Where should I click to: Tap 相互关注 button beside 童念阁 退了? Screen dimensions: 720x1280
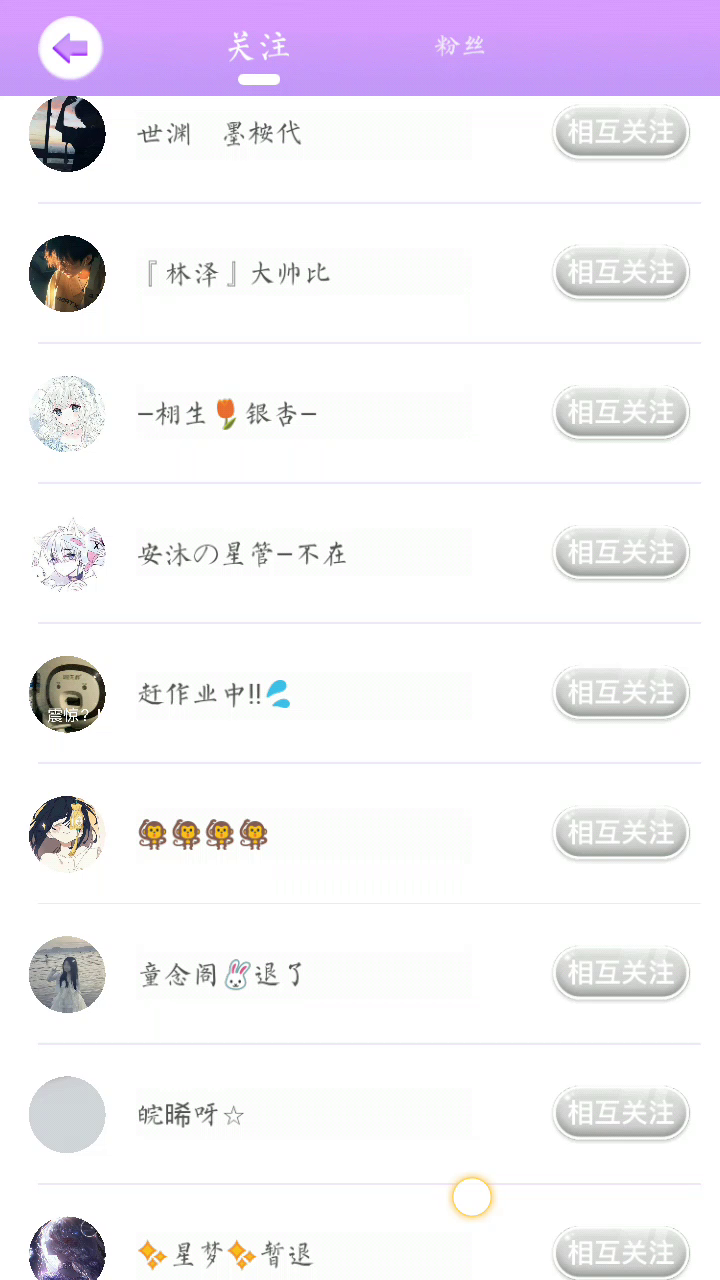(x=621, y=972)
